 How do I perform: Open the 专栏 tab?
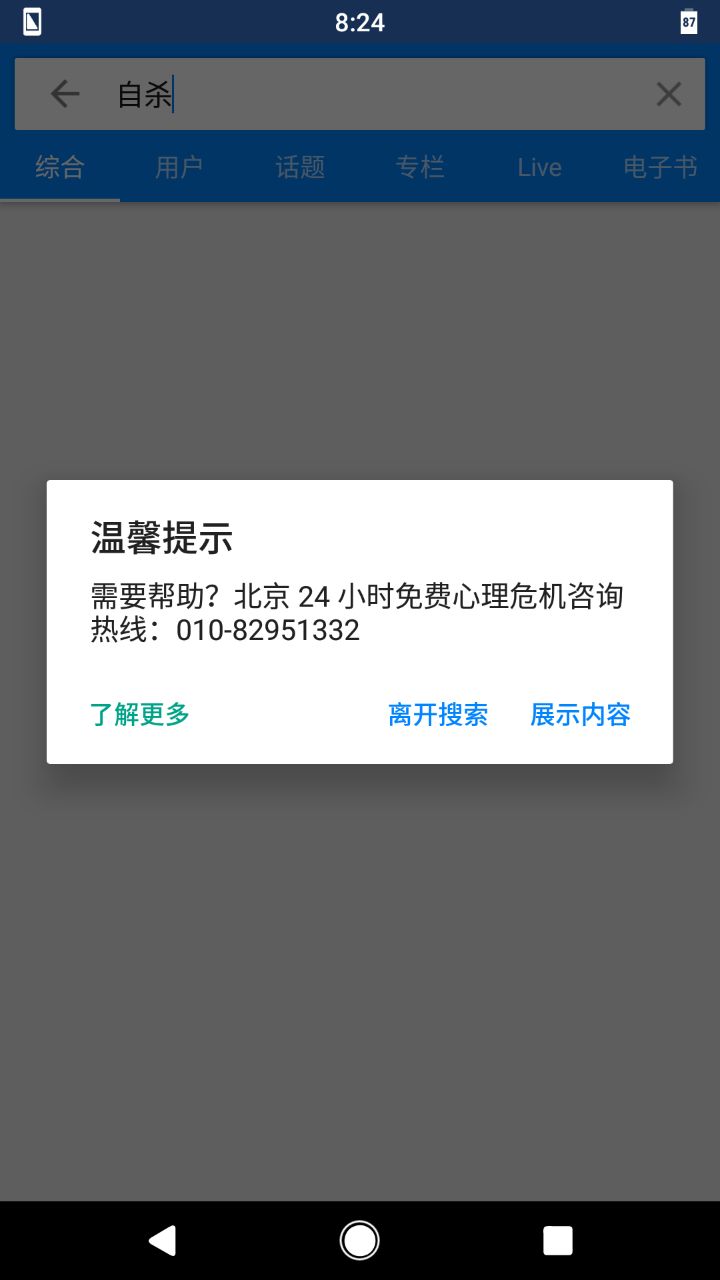point(420,167)
